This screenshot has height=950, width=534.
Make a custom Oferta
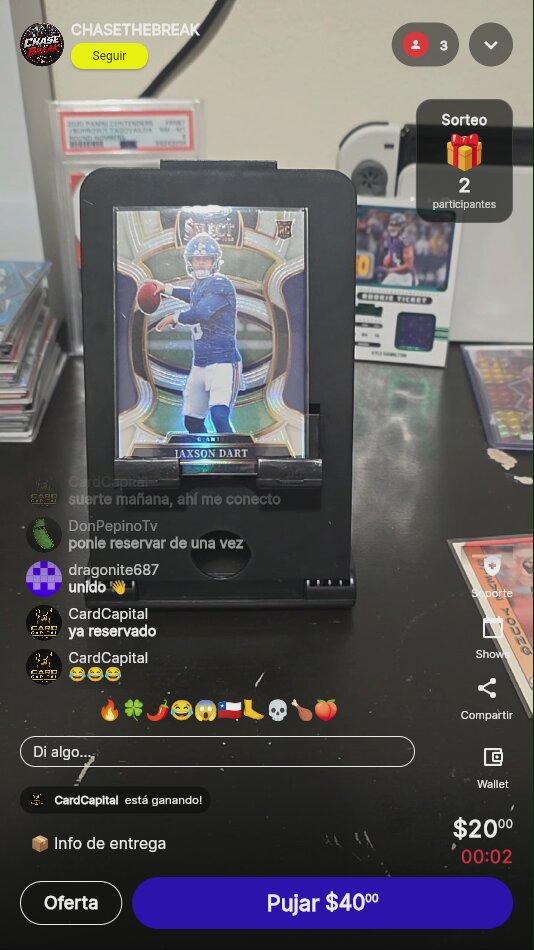click(71, 903)
